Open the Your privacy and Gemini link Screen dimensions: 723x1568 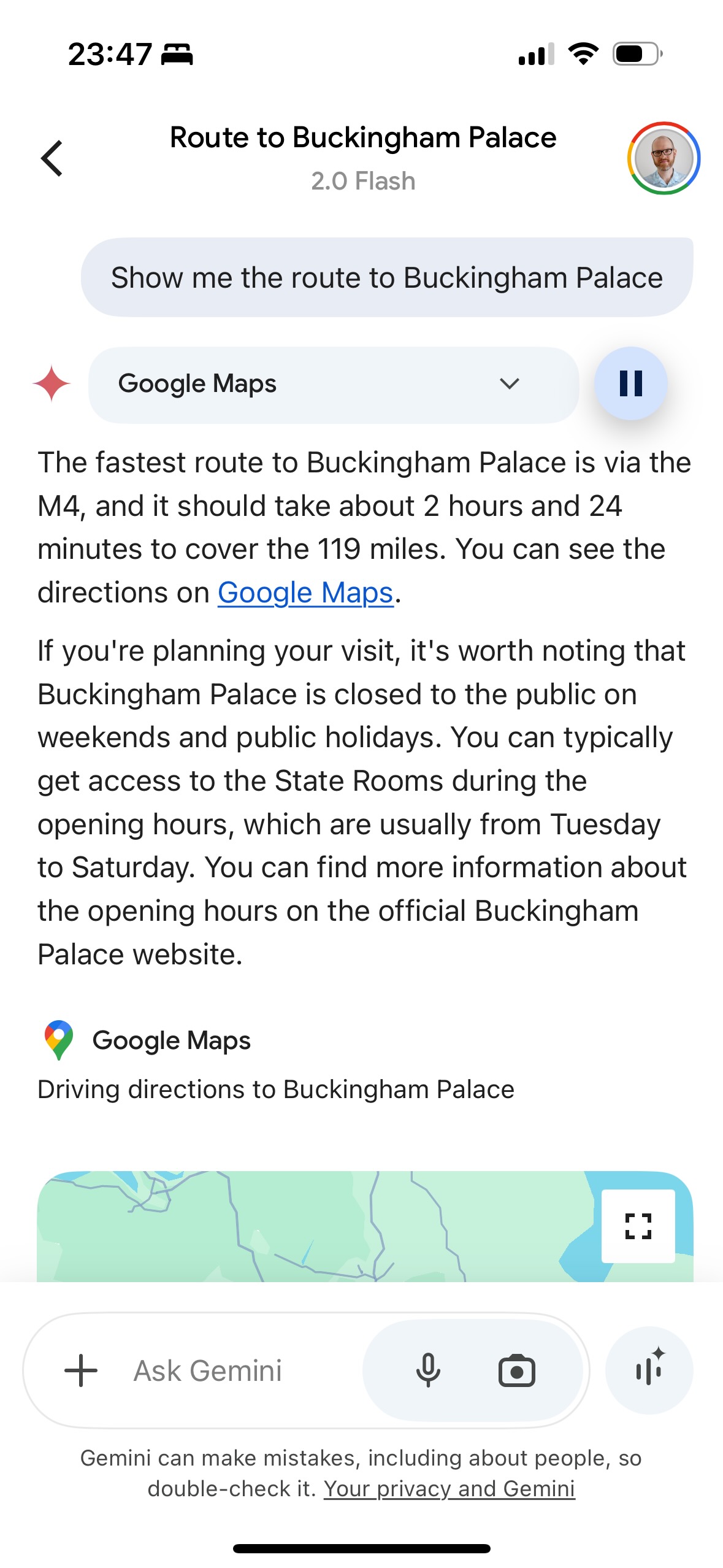[x=449, y=1489]
